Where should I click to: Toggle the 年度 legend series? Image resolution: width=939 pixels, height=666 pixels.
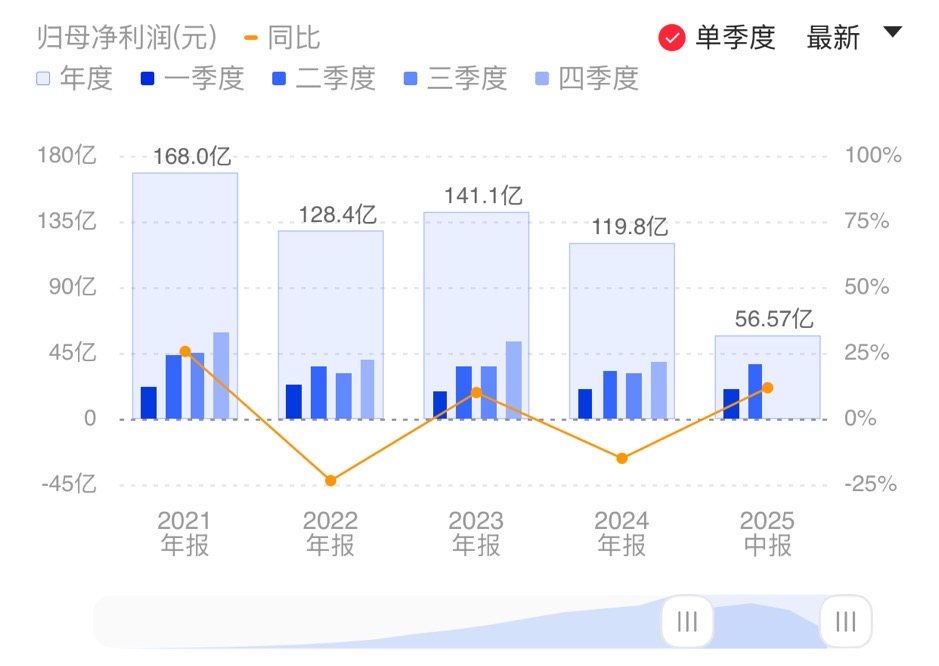click(73, 78)
